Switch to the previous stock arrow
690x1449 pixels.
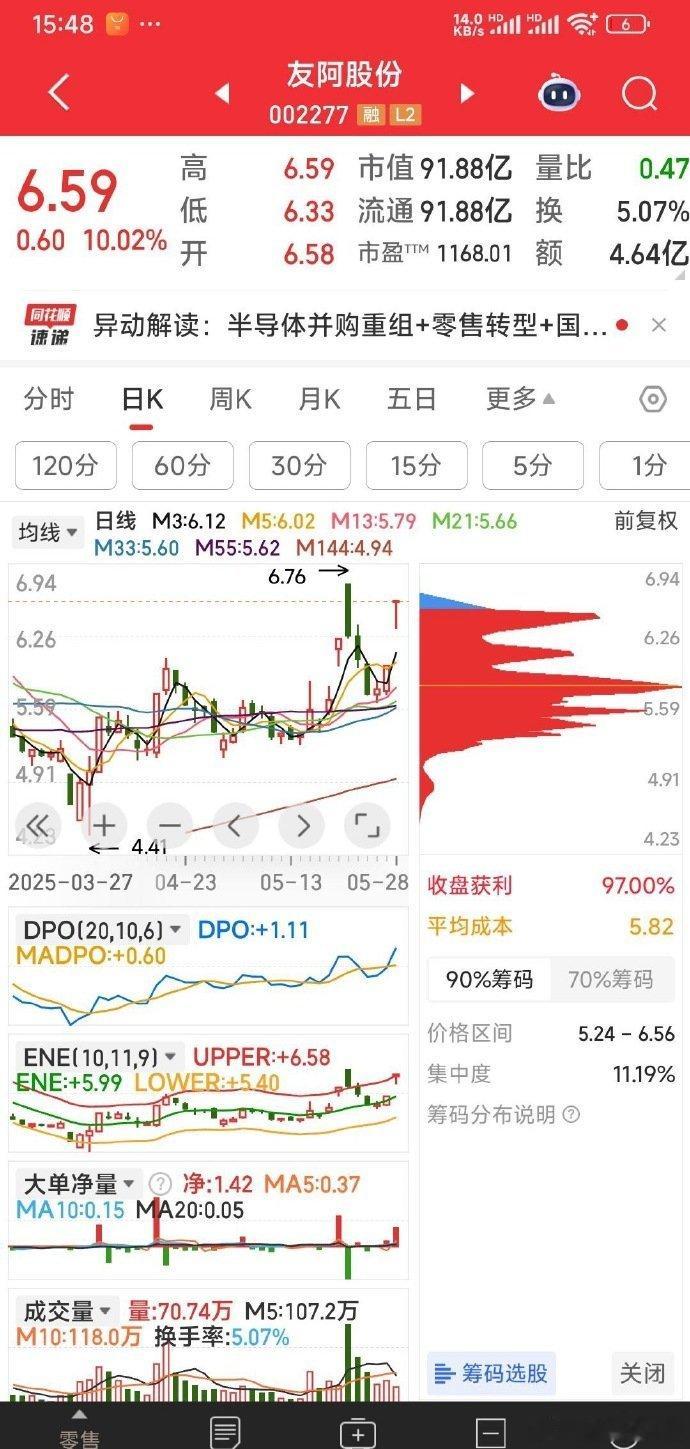223,93
